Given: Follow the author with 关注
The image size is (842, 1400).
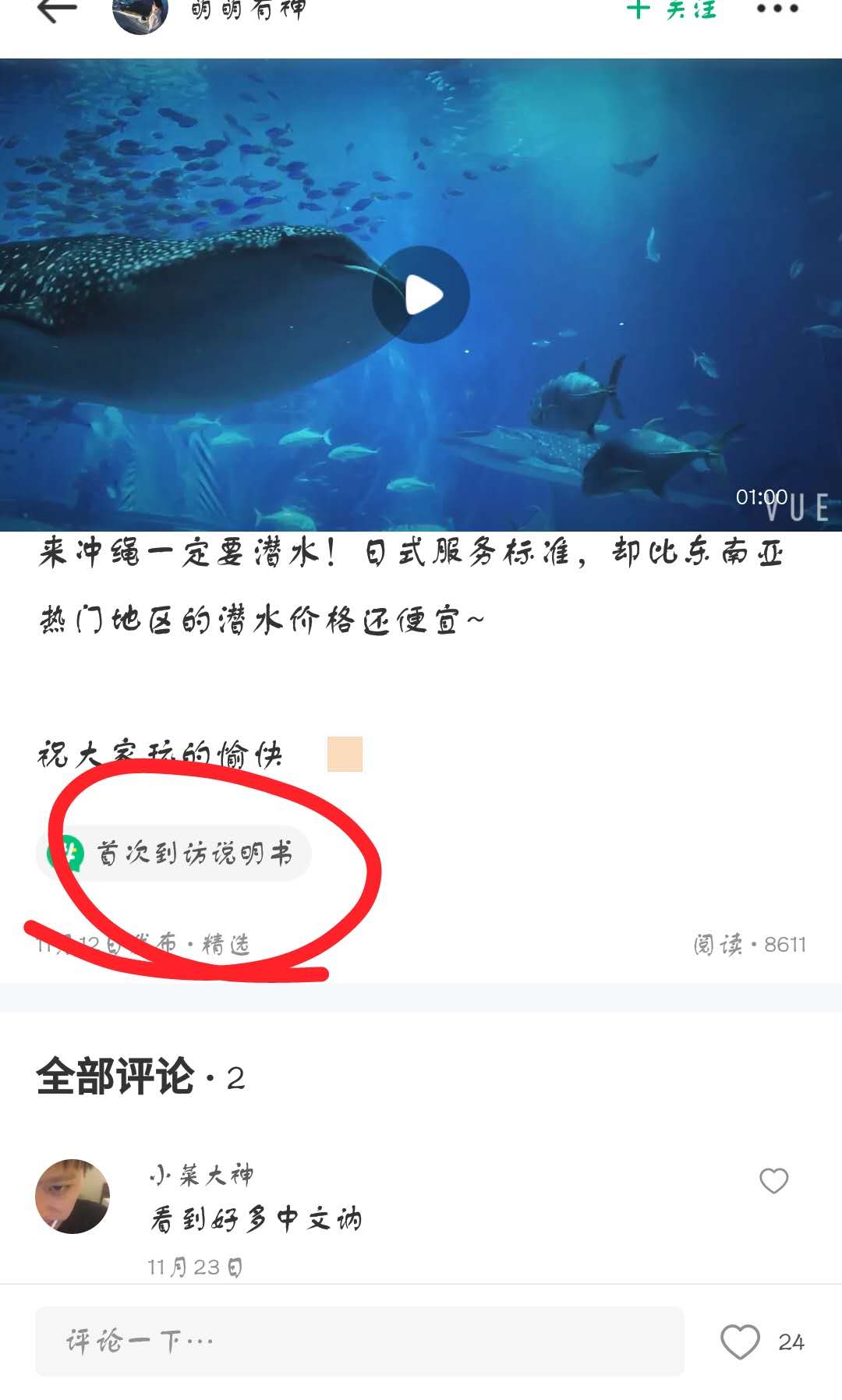Looking at the screenshot, I should 672,10.
